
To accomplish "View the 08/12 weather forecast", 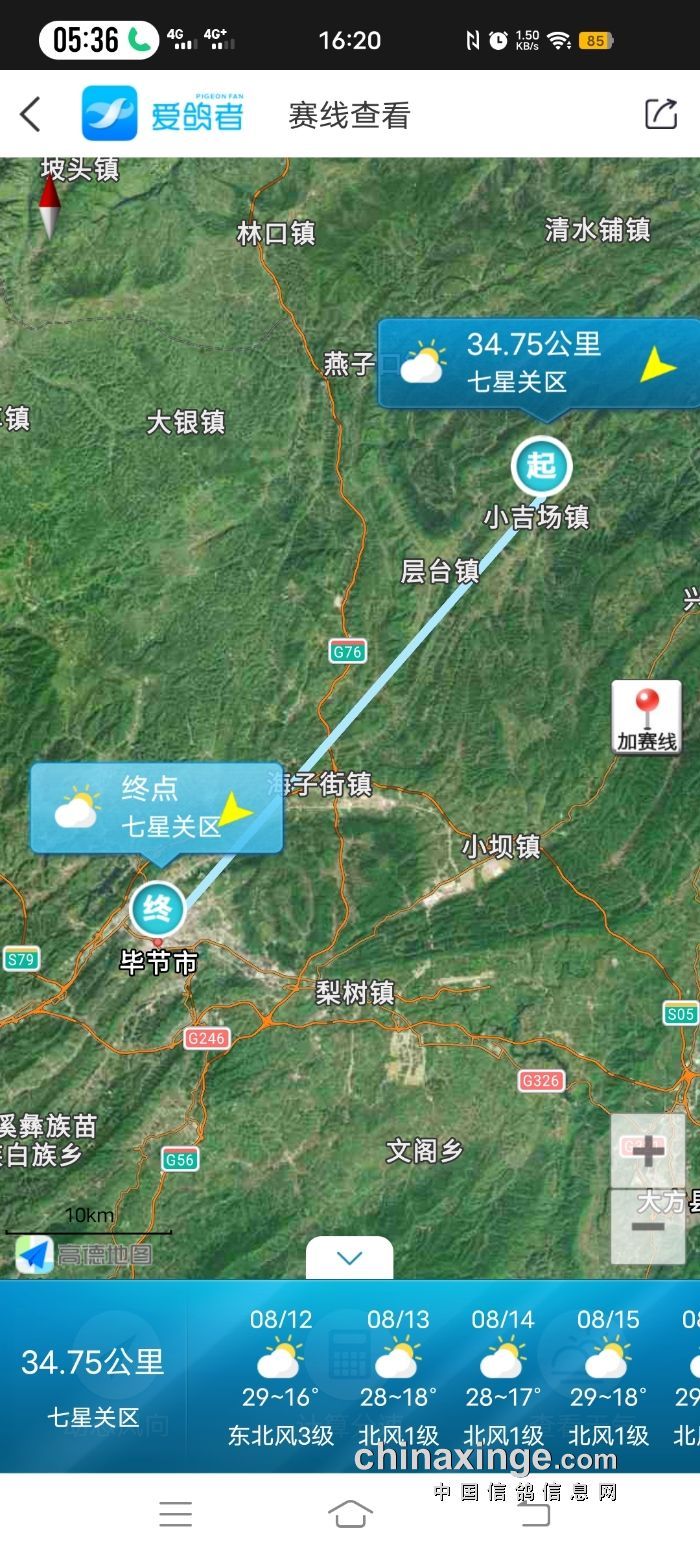I will pos(281,1377).
